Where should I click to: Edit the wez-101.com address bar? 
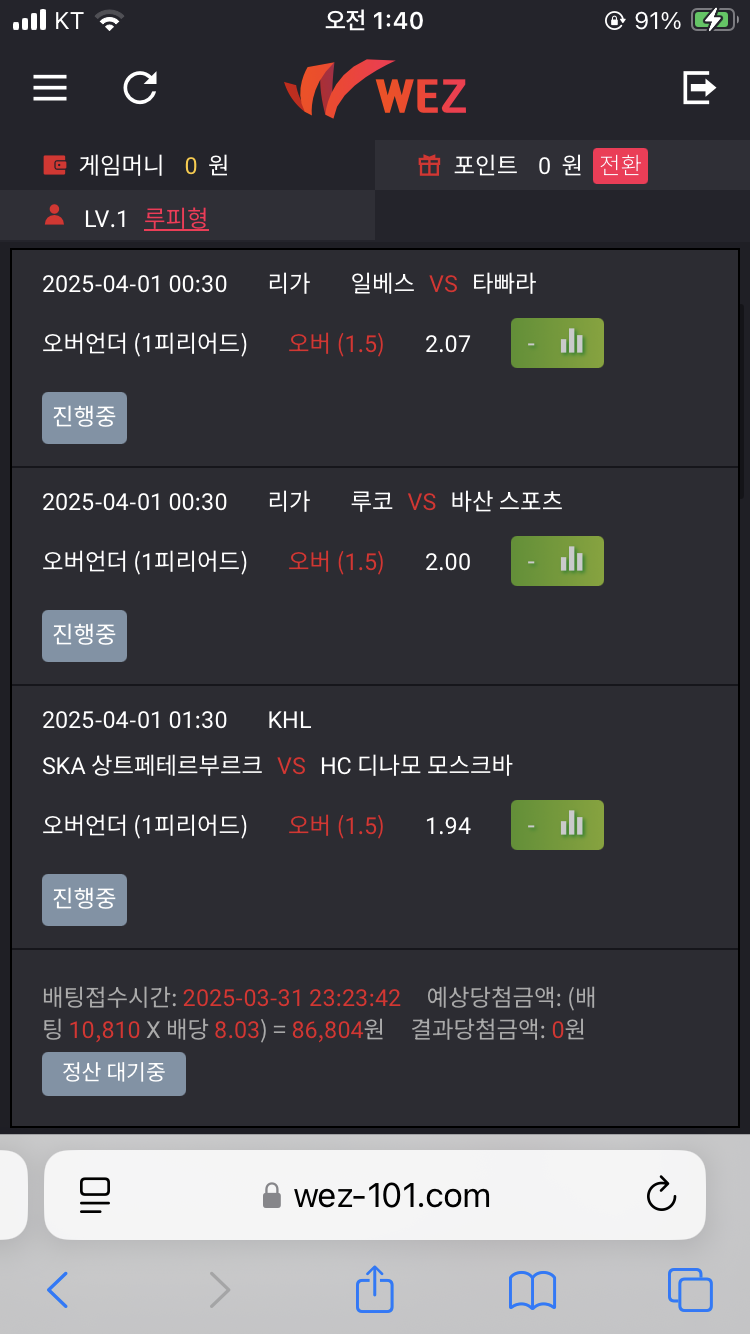(376, 1195)
